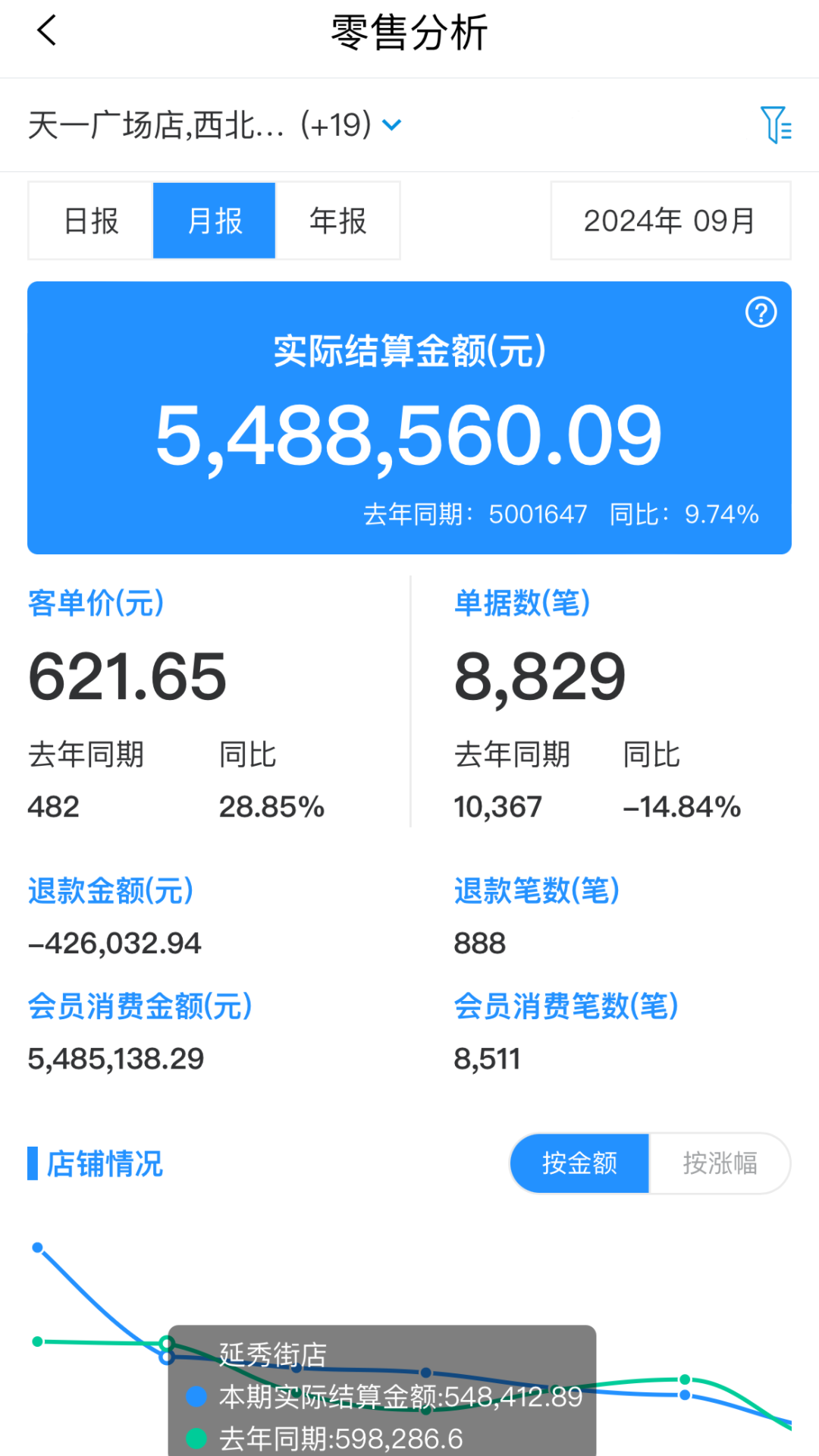The width and height of the screenshot is (819, 1456).
Task: Enable 按金额 sorting mode
Action: (x=579, y=1163)
